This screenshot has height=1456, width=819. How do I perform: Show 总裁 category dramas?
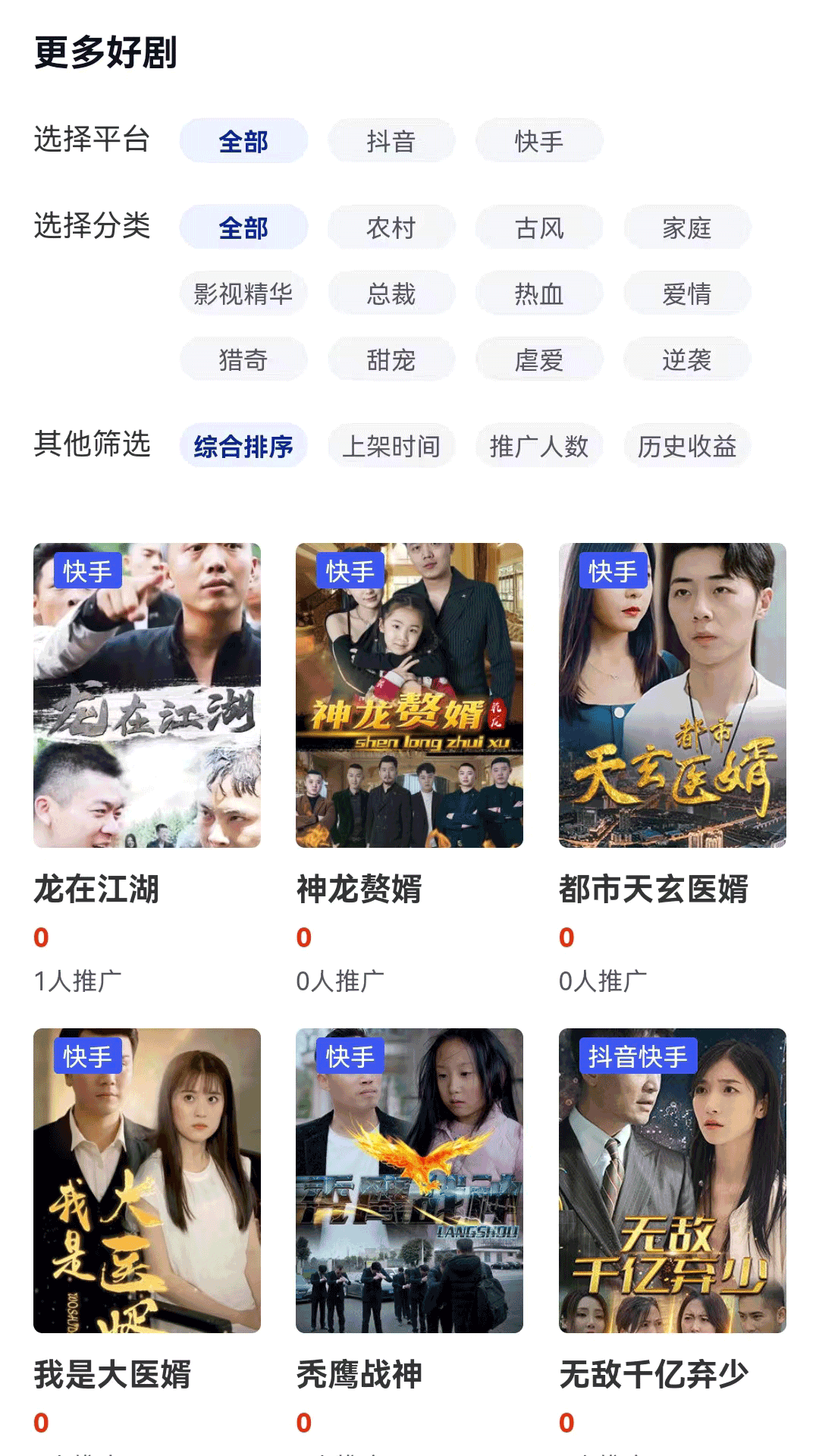coord(391,293)
